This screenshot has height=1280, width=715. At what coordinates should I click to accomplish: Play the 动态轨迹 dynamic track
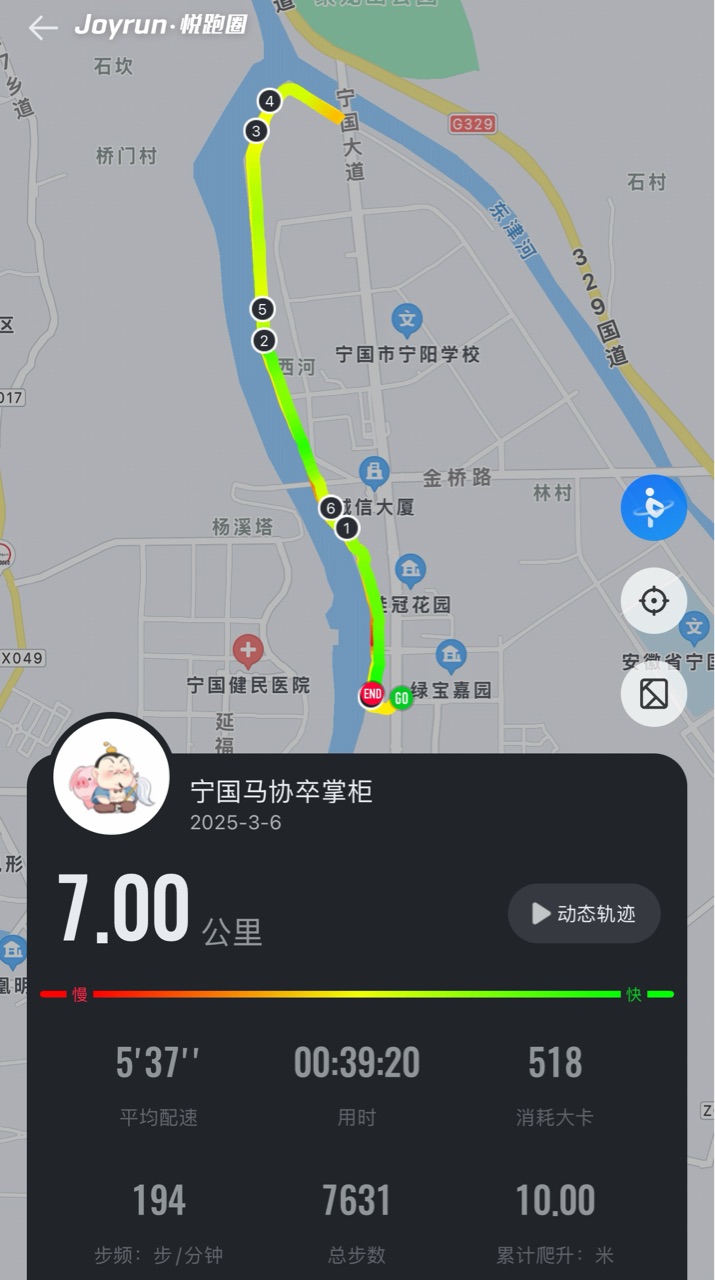pos(584,913)
